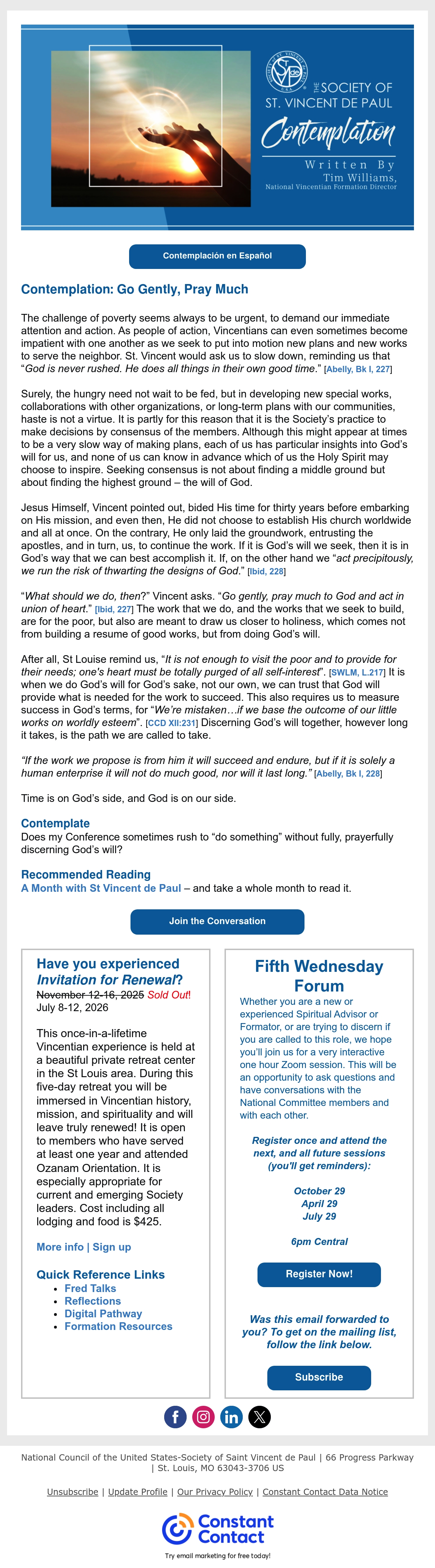Image resolution: width=435 pixels, height=1568 pixels.
Task: Open the Digital Pathway link
Action: (103, 1313)
